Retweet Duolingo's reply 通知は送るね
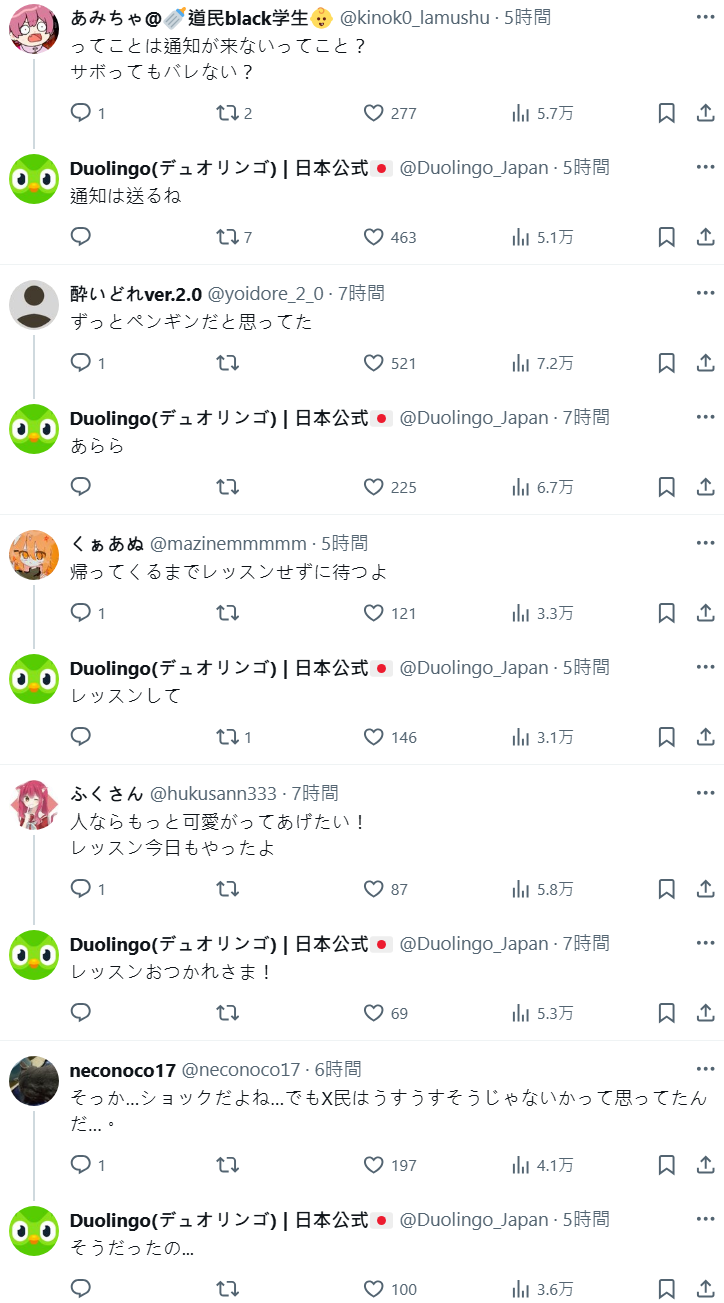Image resolution: width=724 pixels, height=1303 pixels. tap(228, 237)
